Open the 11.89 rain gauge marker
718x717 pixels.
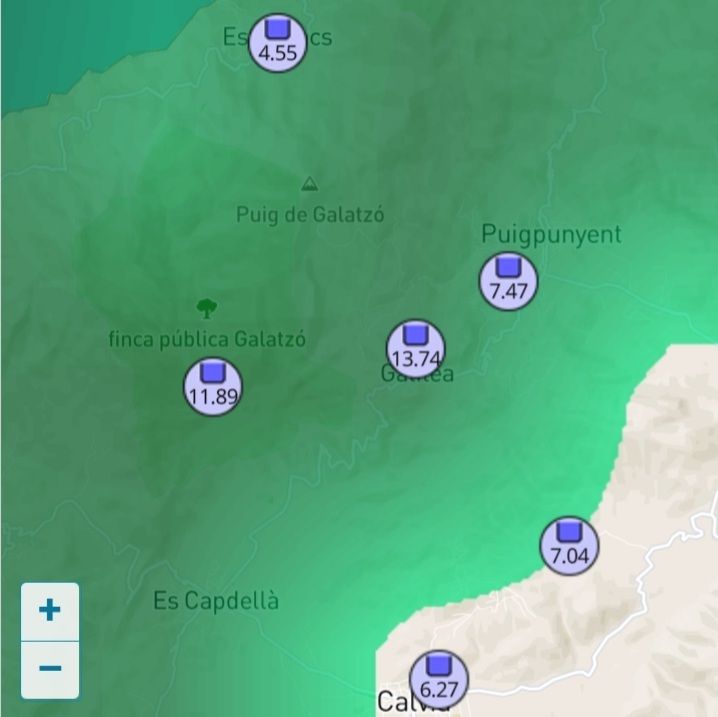coord(213,385)
